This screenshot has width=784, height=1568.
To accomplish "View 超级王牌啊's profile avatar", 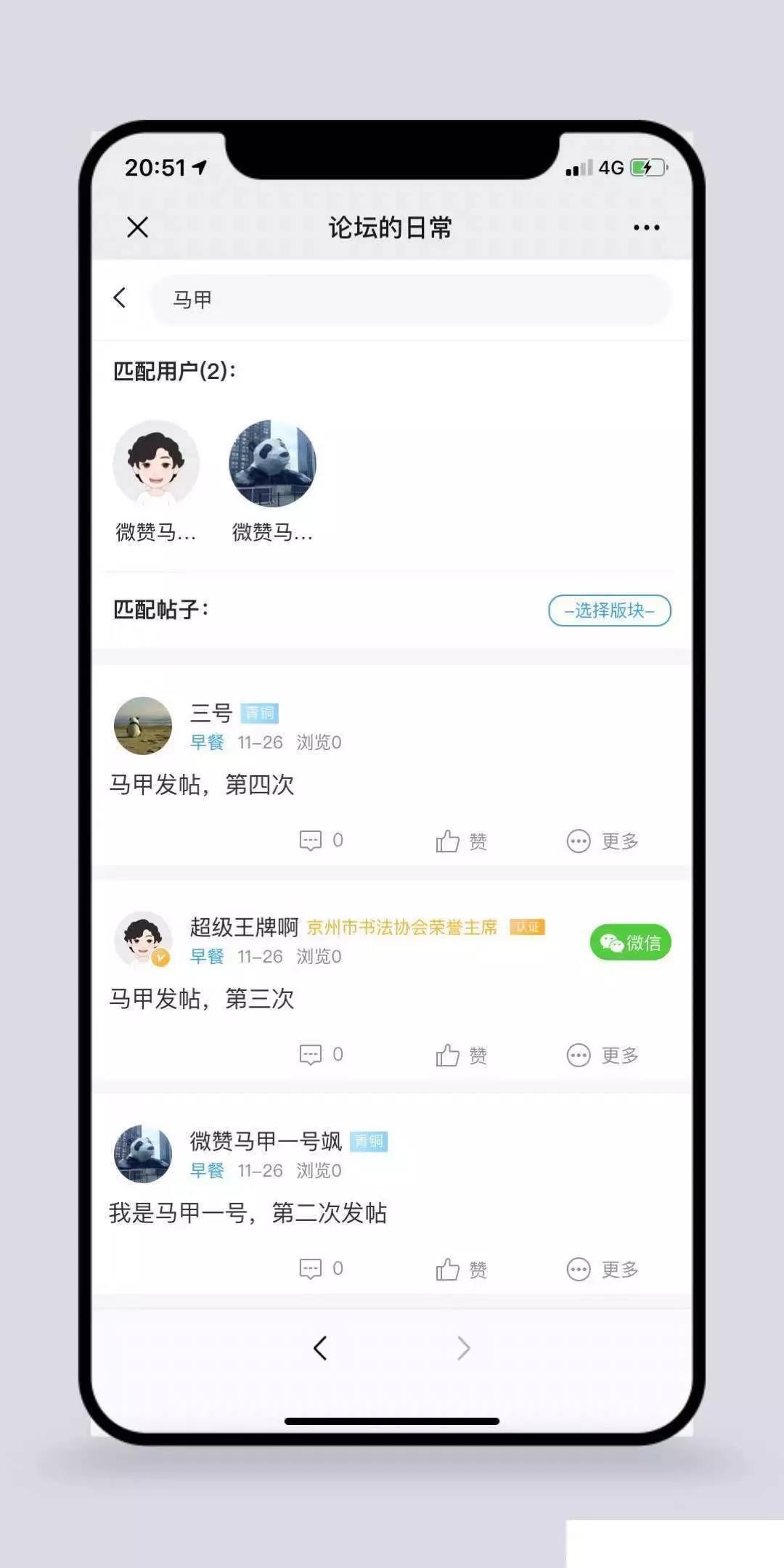I will [143, 939].
